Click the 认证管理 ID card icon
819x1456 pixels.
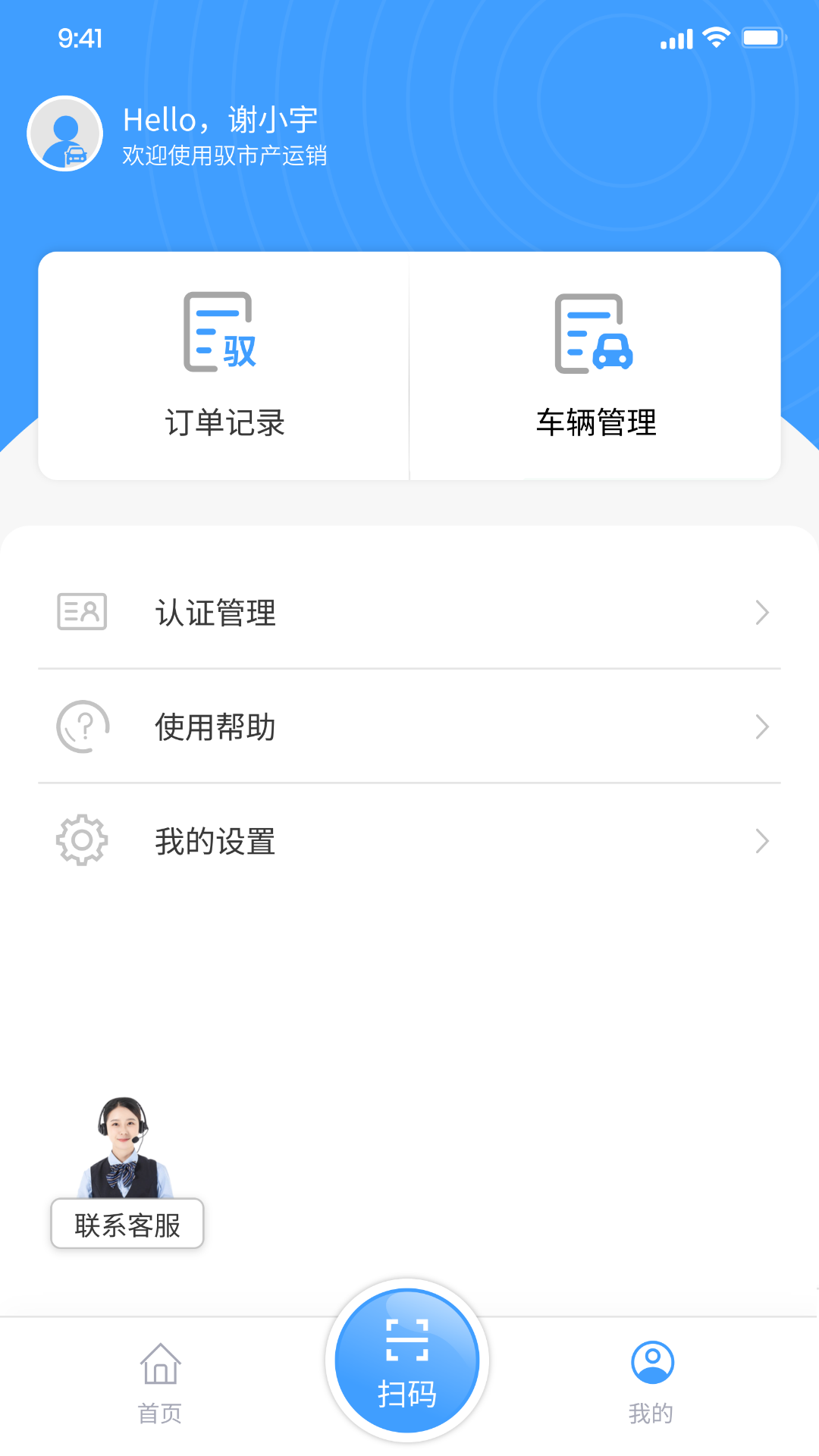pos(81,610)
